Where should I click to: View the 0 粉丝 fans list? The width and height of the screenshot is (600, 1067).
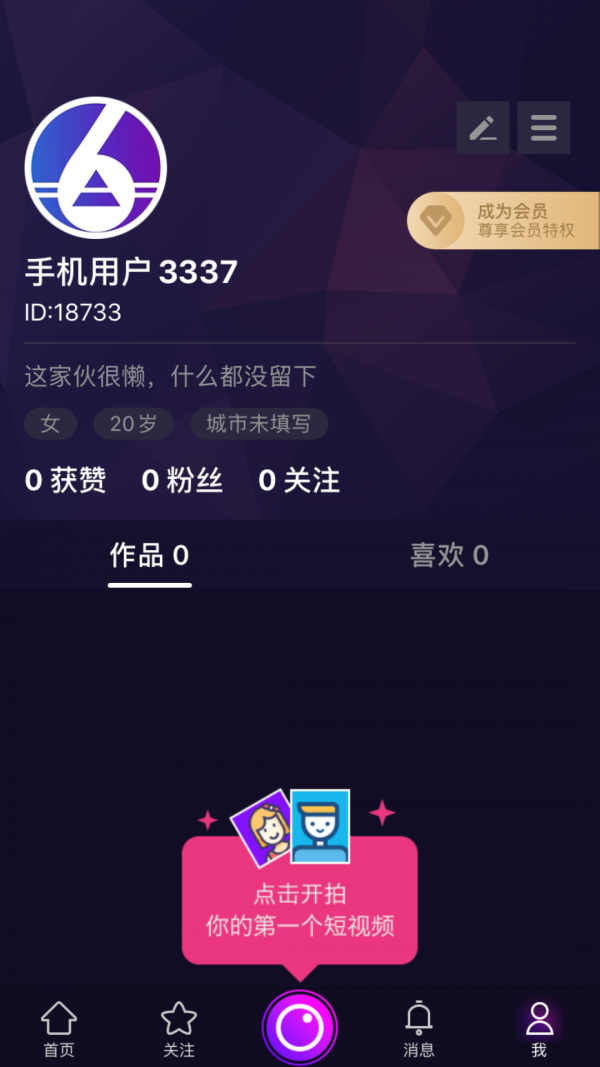point(182,481)
